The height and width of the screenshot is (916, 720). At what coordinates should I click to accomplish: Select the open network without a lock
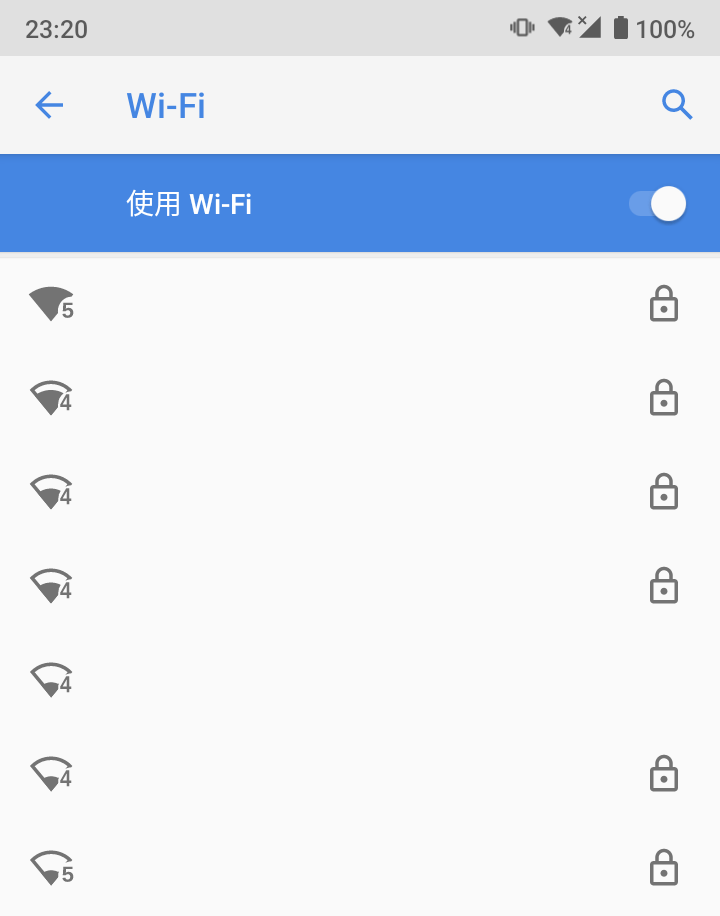360,680
